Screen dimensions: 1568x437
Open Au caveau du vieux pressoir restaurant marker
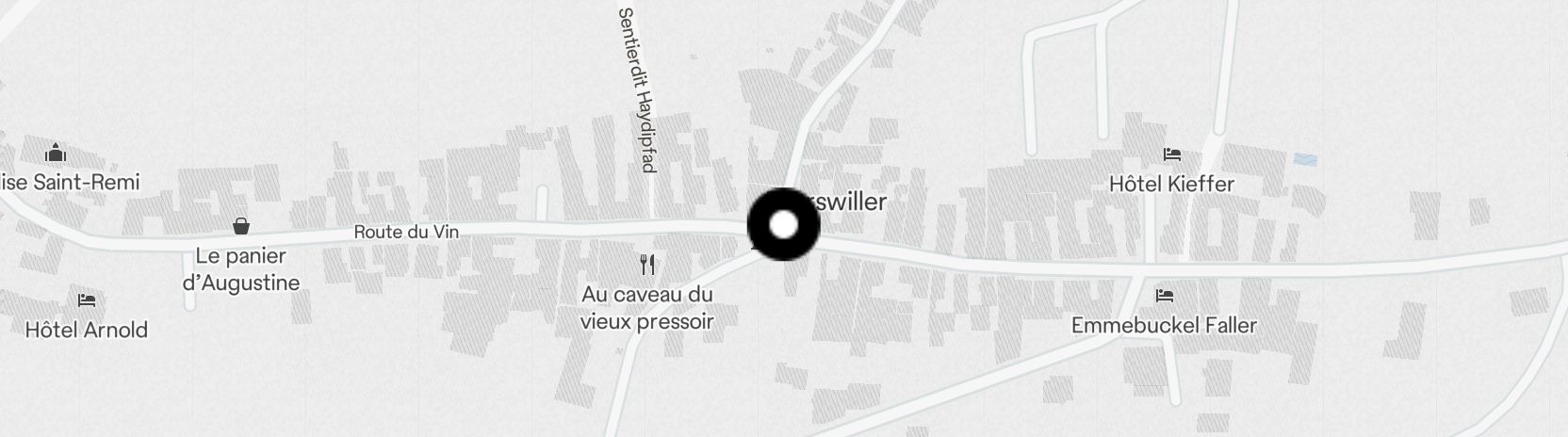pyautogui.click(x=646, y=265)
